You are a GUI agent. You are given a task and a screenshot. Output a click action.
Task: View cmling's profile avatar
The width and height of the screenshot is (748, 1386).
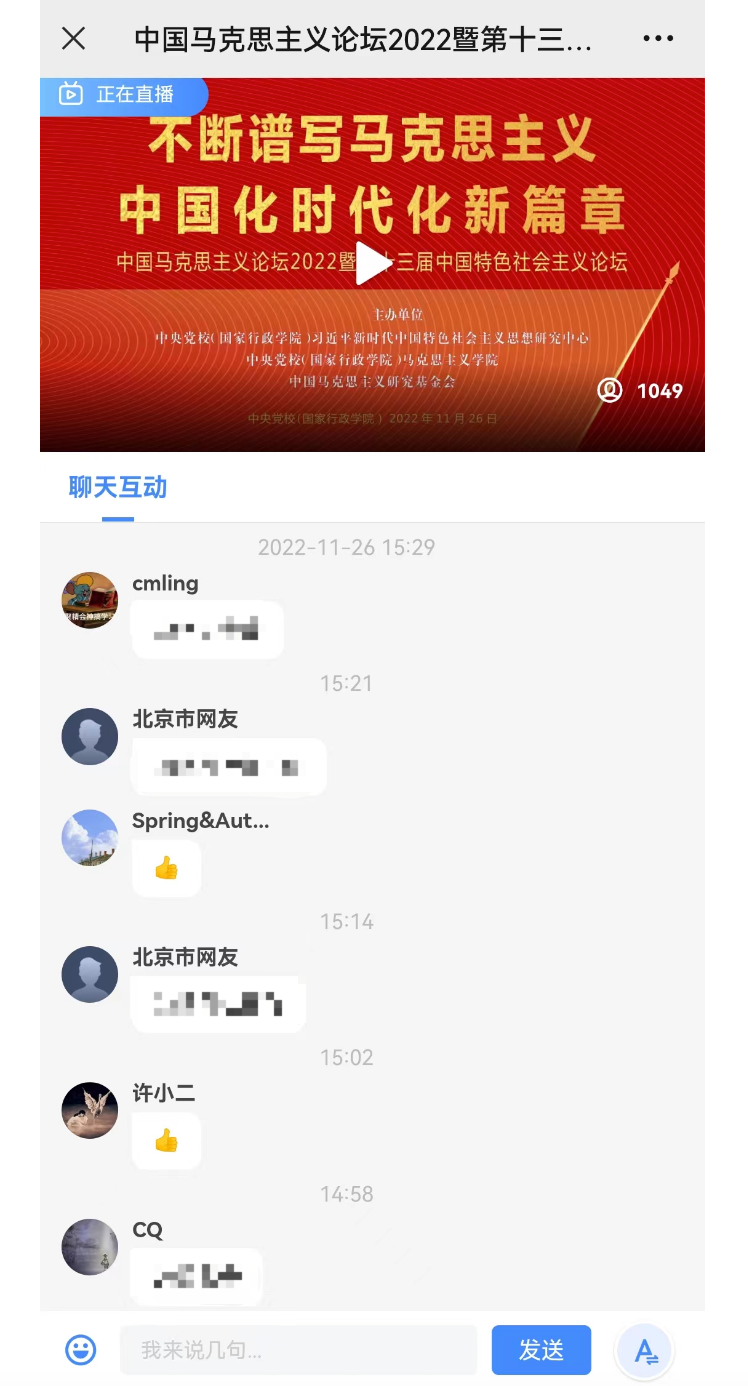90,601
